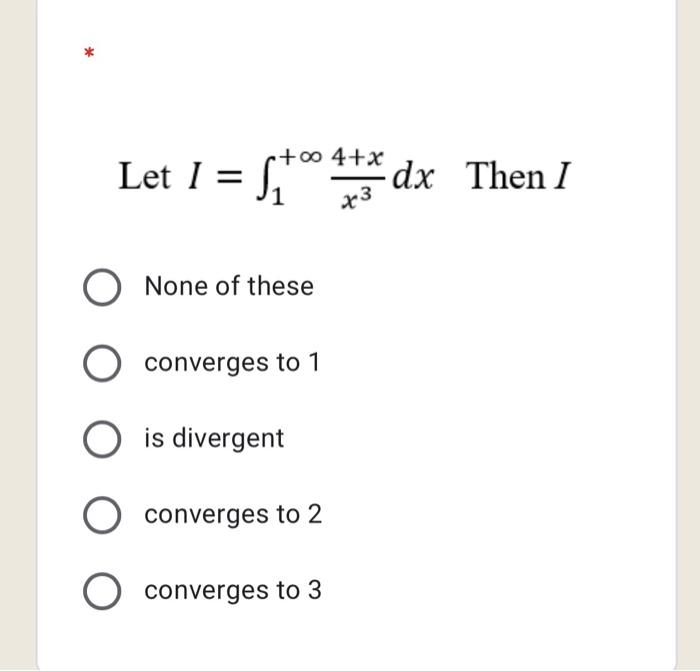Pick the 'converges to 2' option

[101, 515]
